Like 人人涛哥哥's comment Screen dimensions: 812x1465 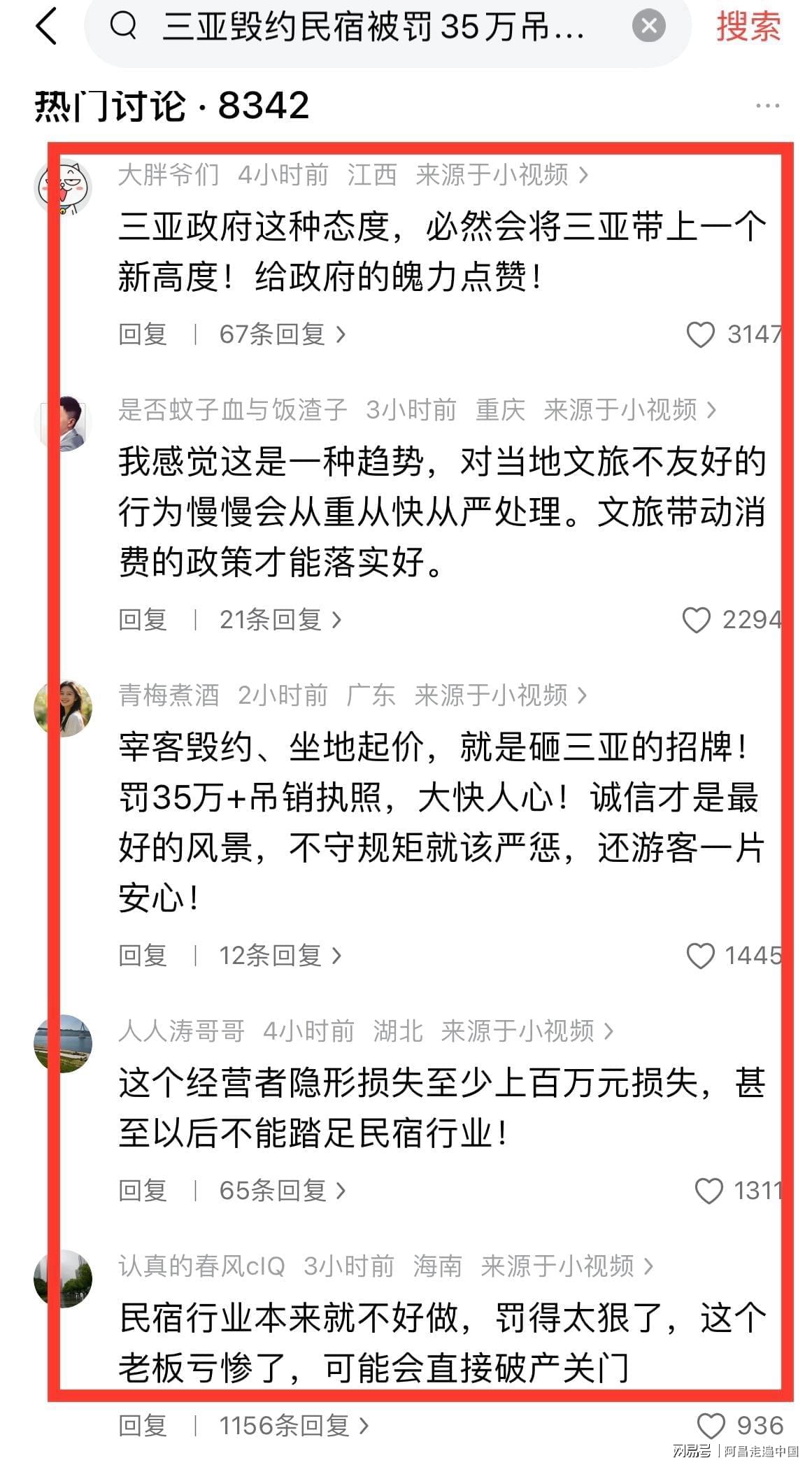click(x=708, y=1191)
